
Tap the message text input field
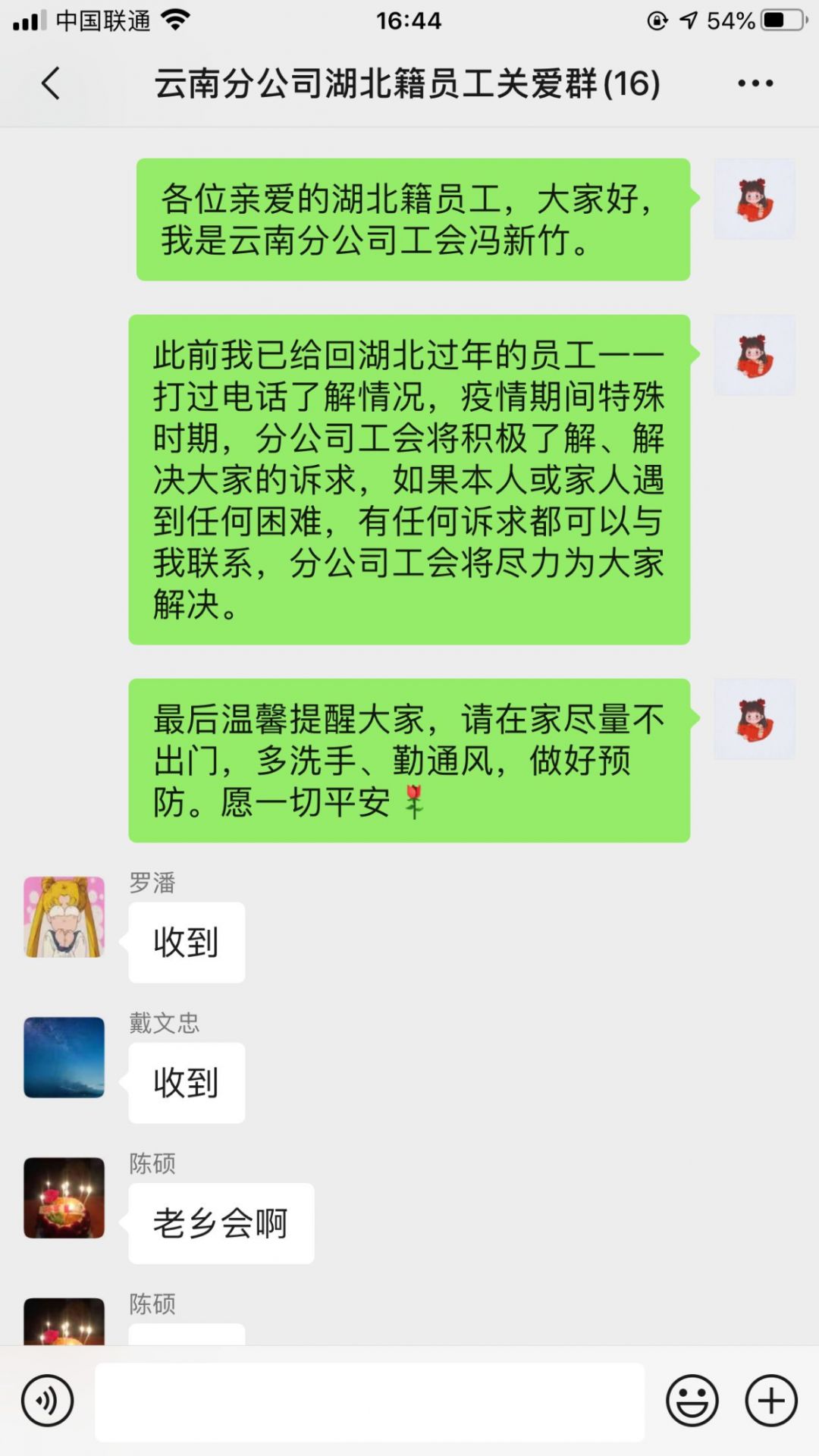coord(369,1401)
